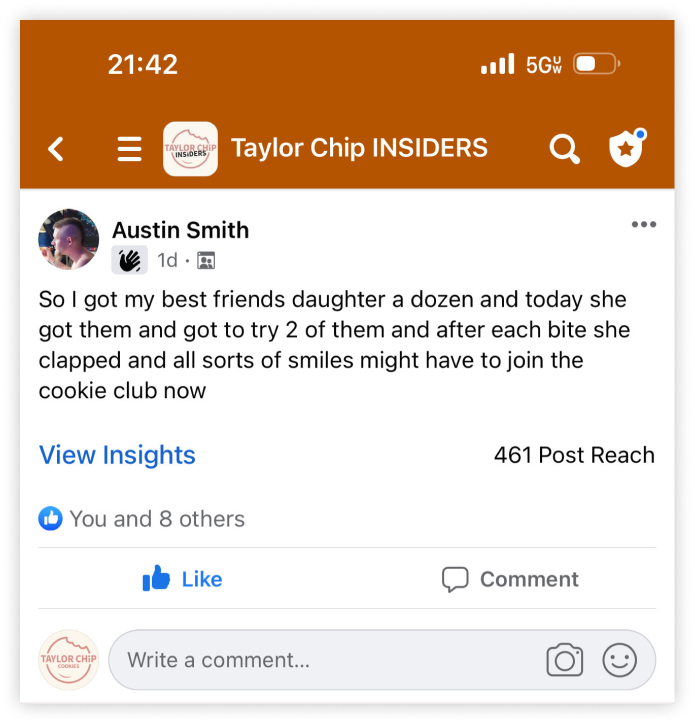The width and height of the screenshot is (695, 725).
Task: Attach a photo with the camera icon
Action: (565, 660)
